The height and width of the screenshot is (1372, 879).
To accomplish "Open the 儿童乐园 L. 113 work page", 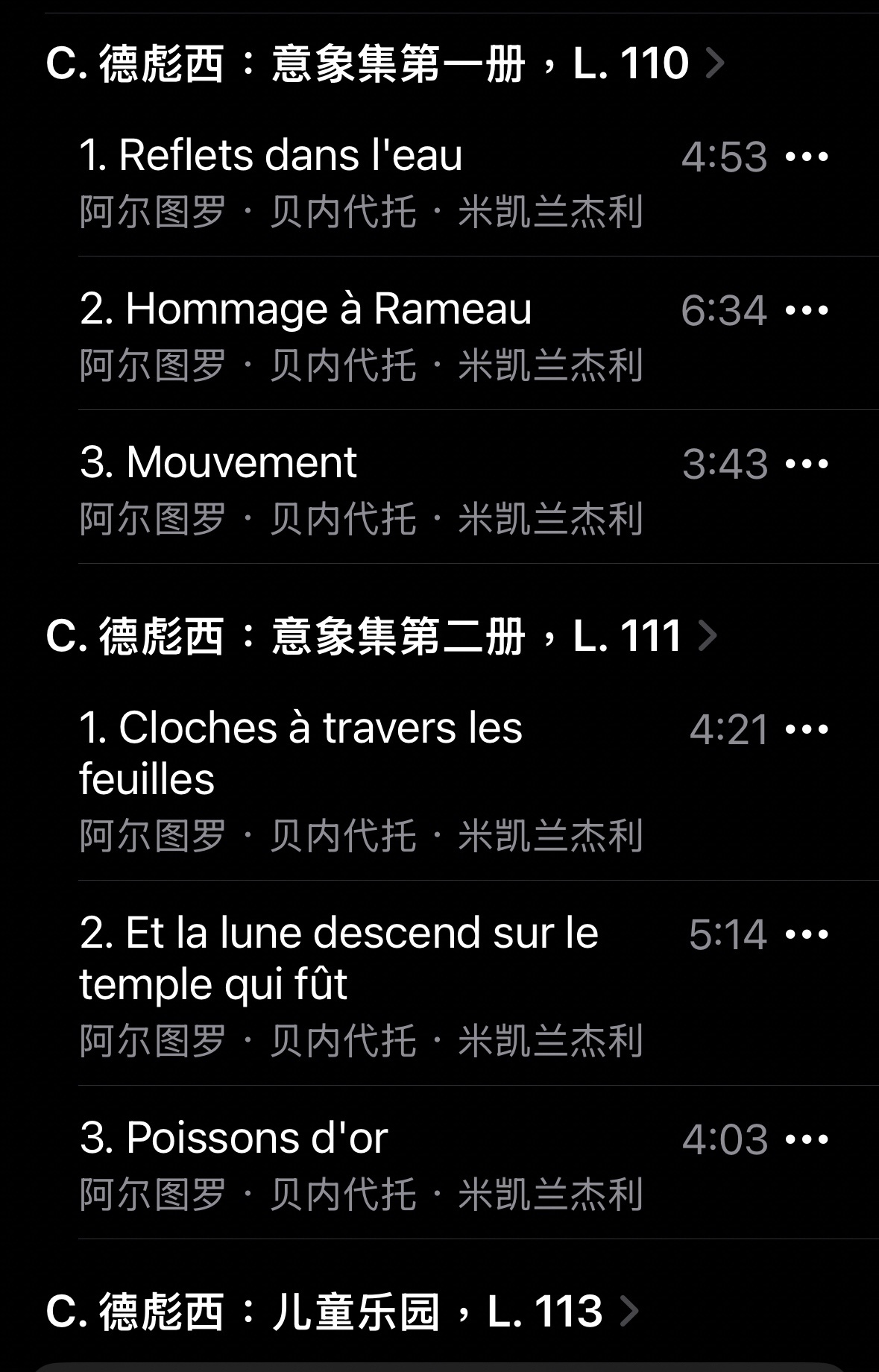I will click(x=341, y=1312).
